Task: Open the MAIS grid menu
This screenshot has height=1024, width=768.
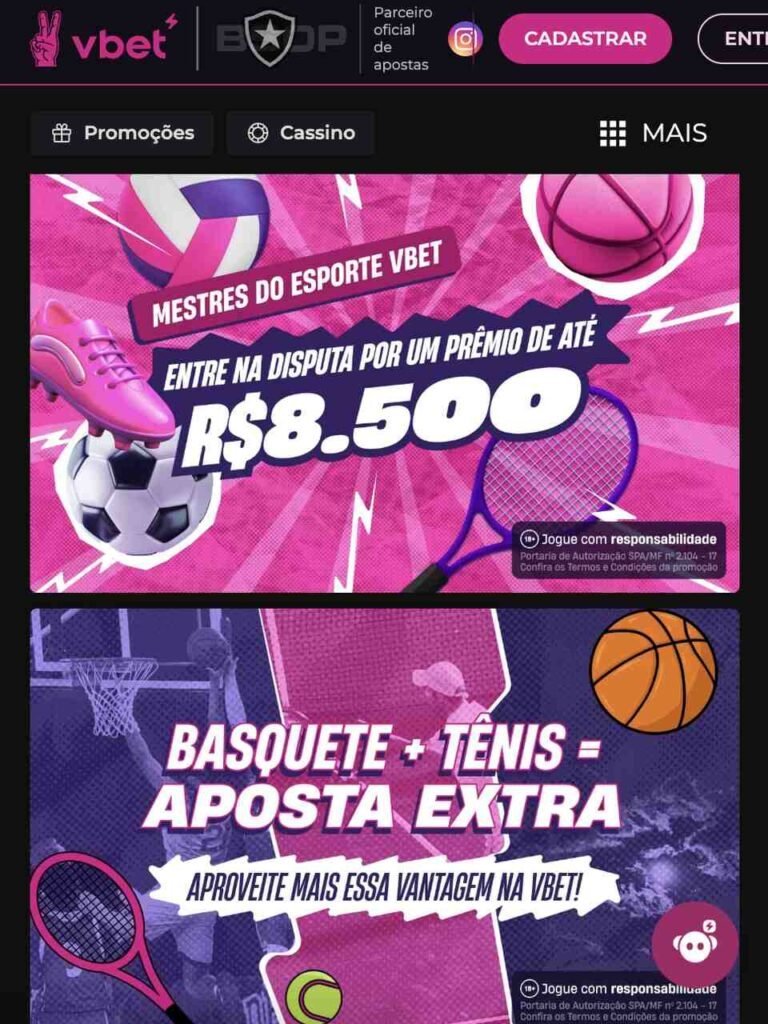Action: click(x=653, y=133)
